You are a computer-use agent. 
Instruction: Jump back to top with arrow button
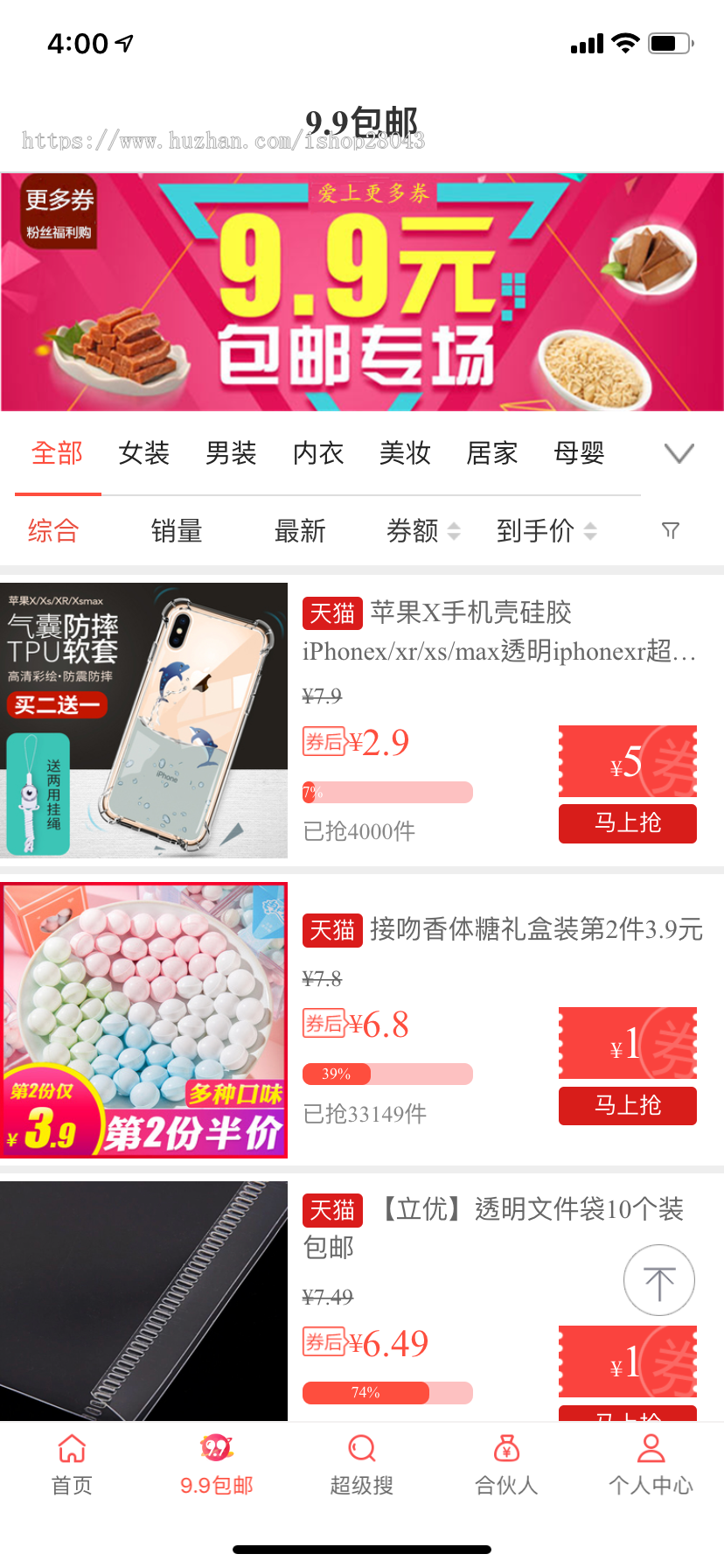(x=658, y=1280)
